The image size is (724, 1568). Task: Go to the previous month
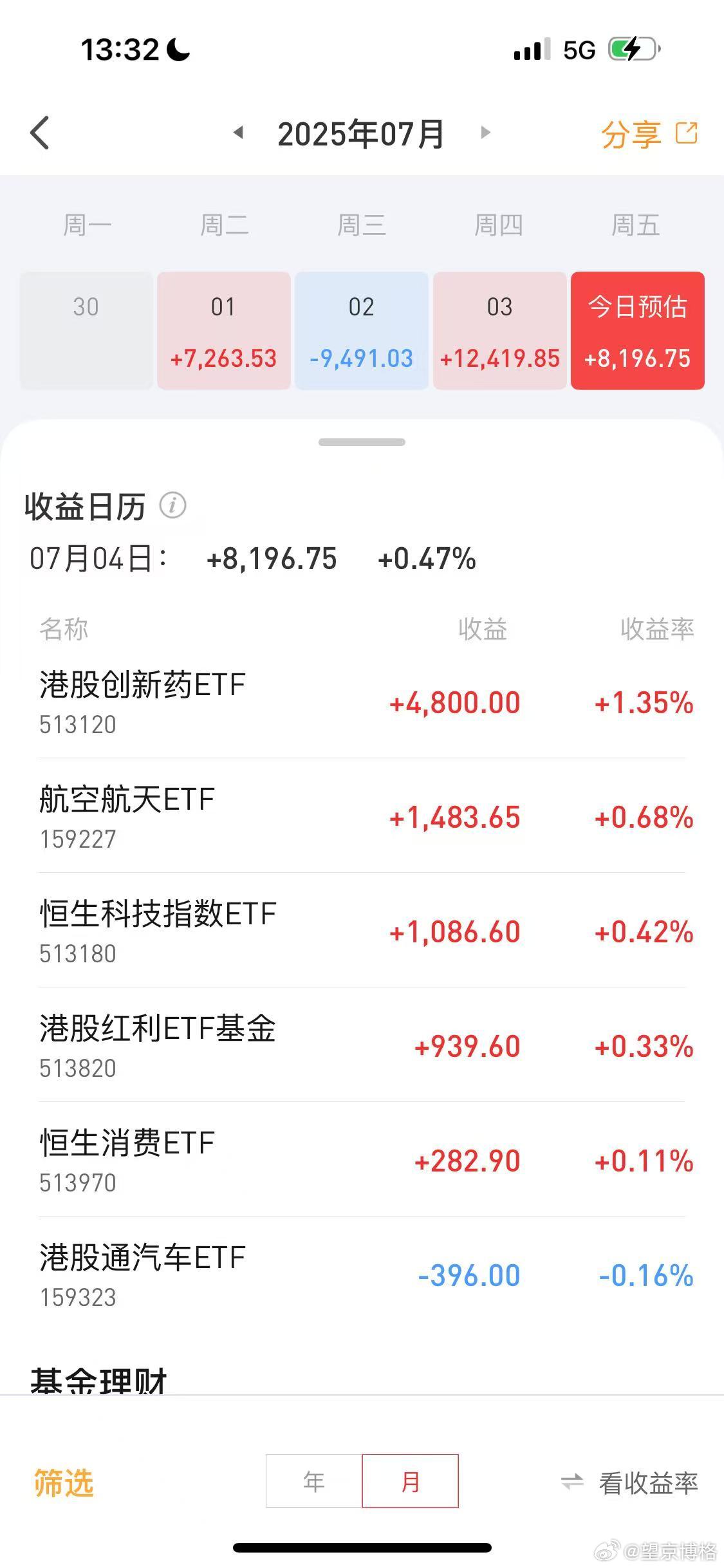(238, 133)
